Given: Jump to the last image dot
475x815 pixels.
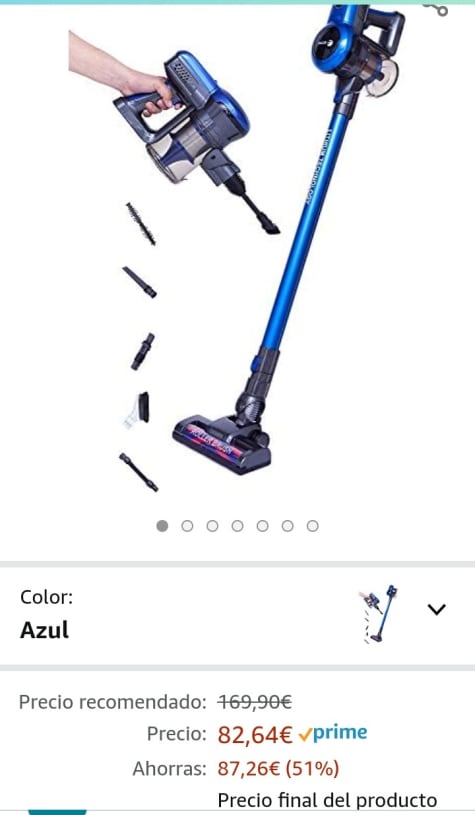Looking at the screenshot, I should click(312, 526).
